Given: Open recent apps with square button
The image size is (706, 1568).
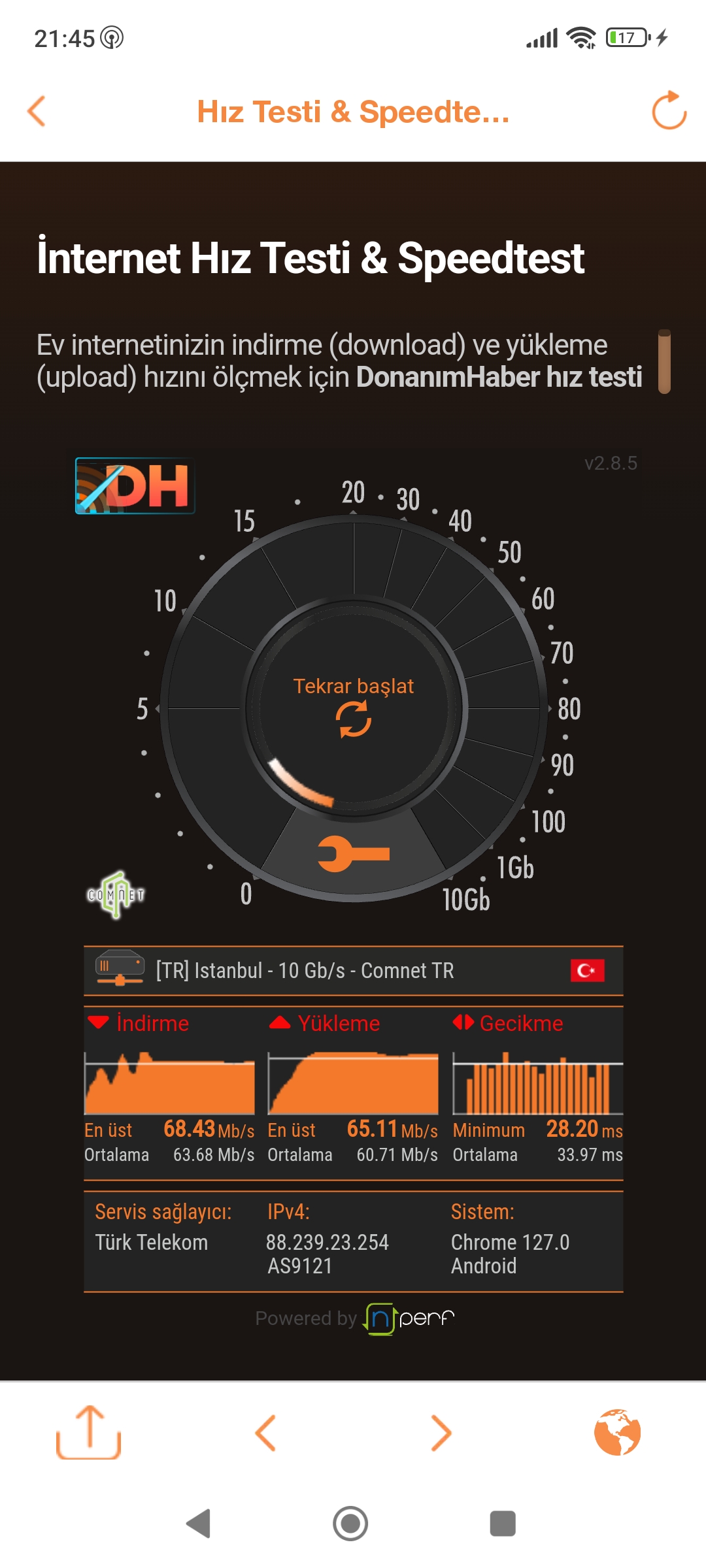Looking at the screenshot, I should [503, 1524].
